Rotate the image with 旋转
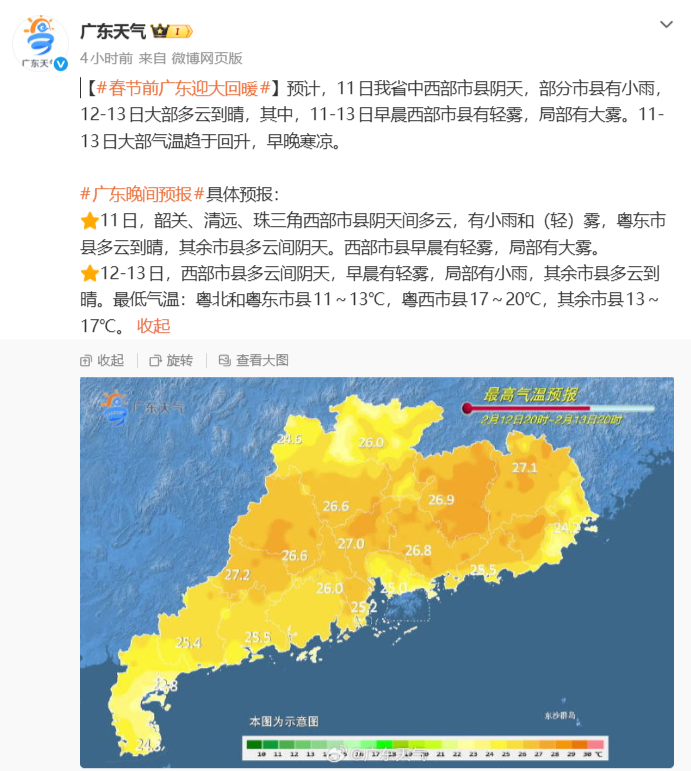The width and height of the screenshot is (691, 771). pyautogui.click(x=170, y=360)
